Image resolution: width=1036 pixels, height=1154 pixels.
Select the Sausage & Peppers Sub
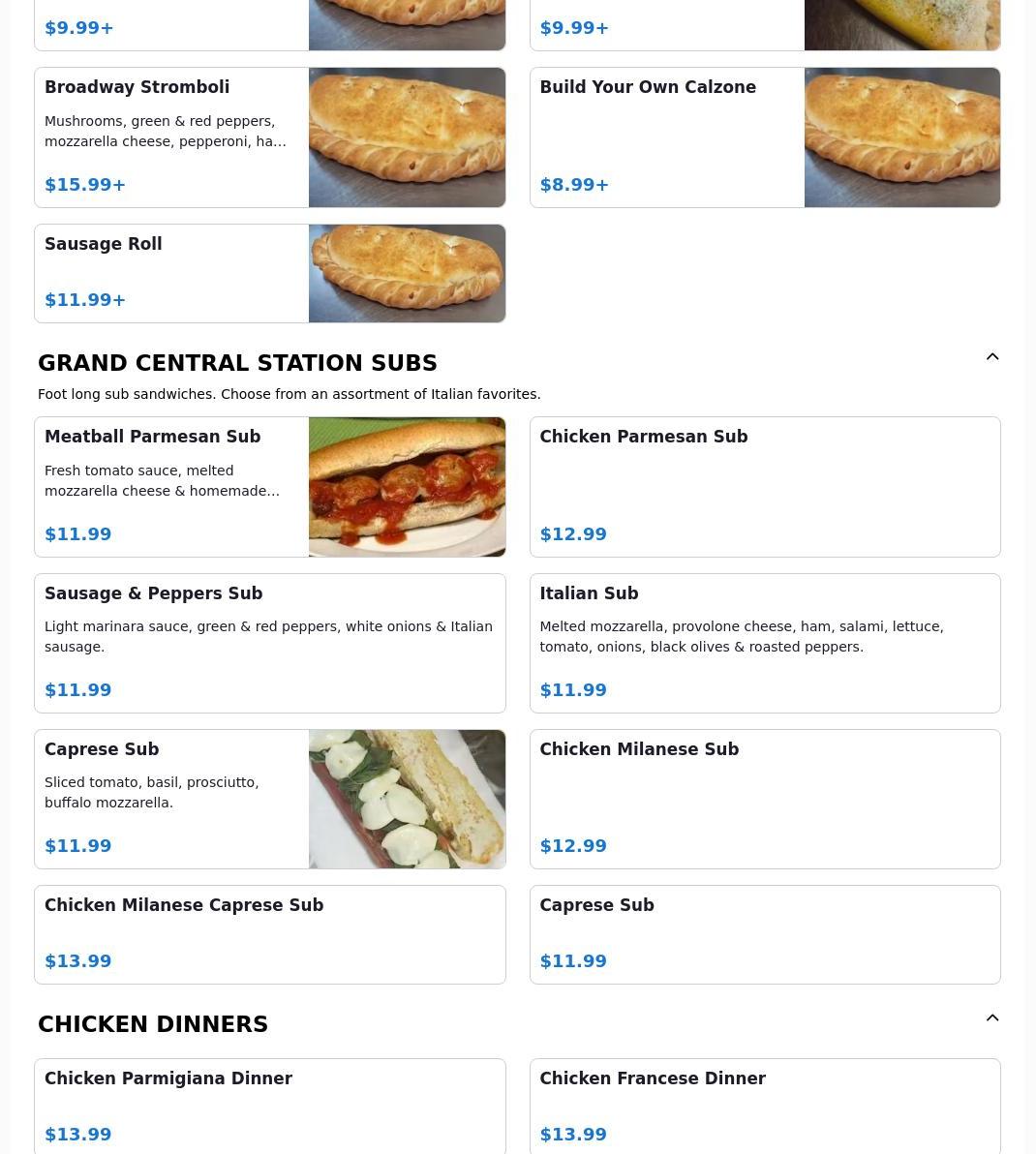tap(269, 643)
